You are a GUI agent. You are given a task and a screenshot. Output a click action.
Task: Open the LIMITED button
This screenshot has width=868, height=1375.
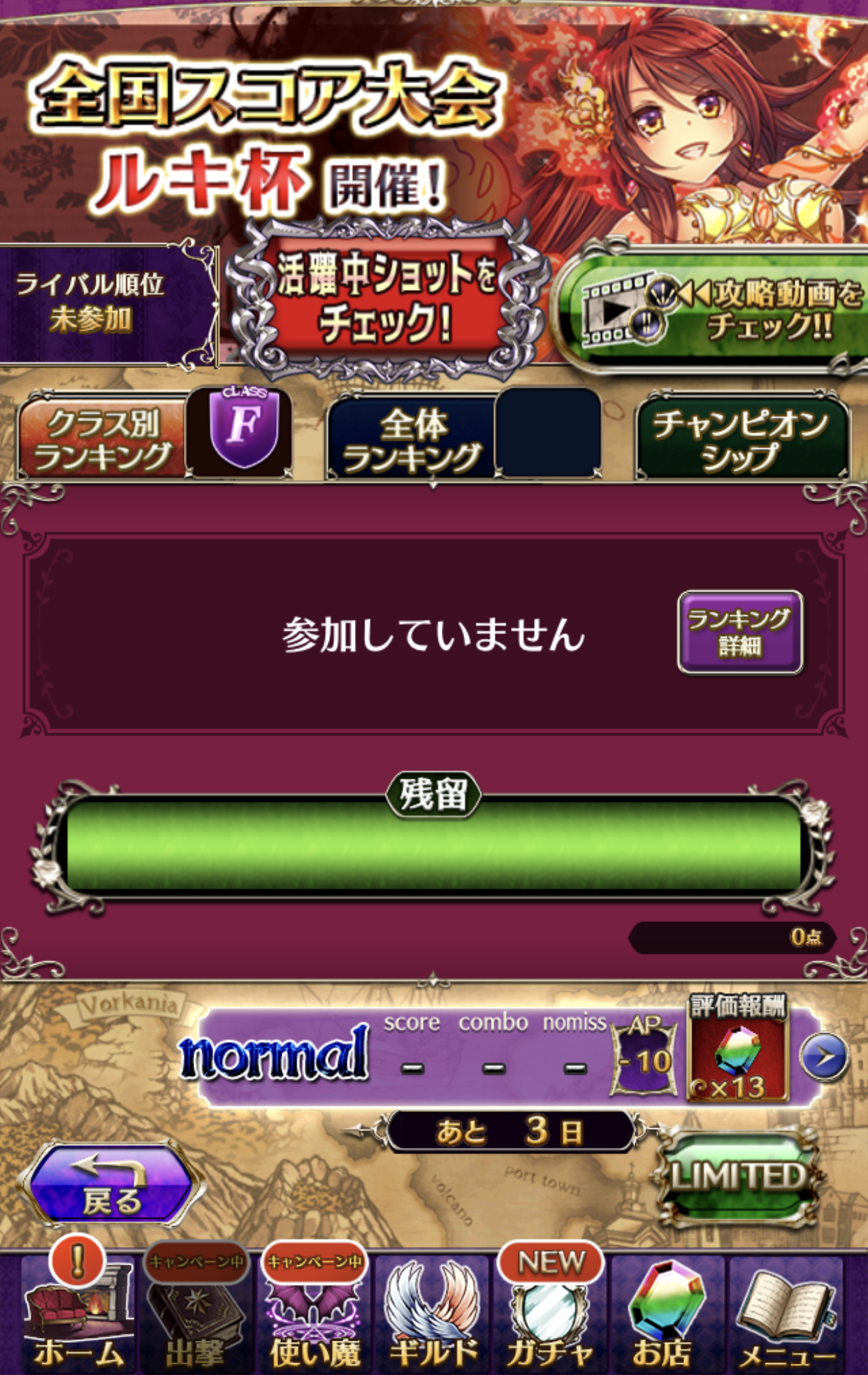[738, 1176]
